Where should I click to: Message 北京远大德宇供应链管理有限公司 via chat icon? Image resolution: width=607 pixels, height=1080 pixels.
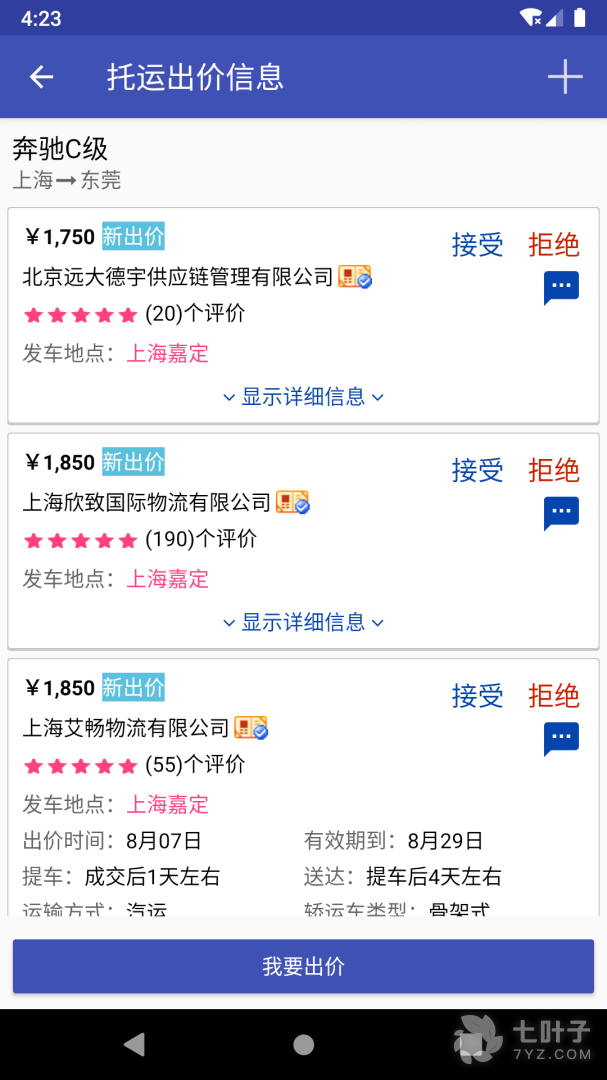pos(561,288)
